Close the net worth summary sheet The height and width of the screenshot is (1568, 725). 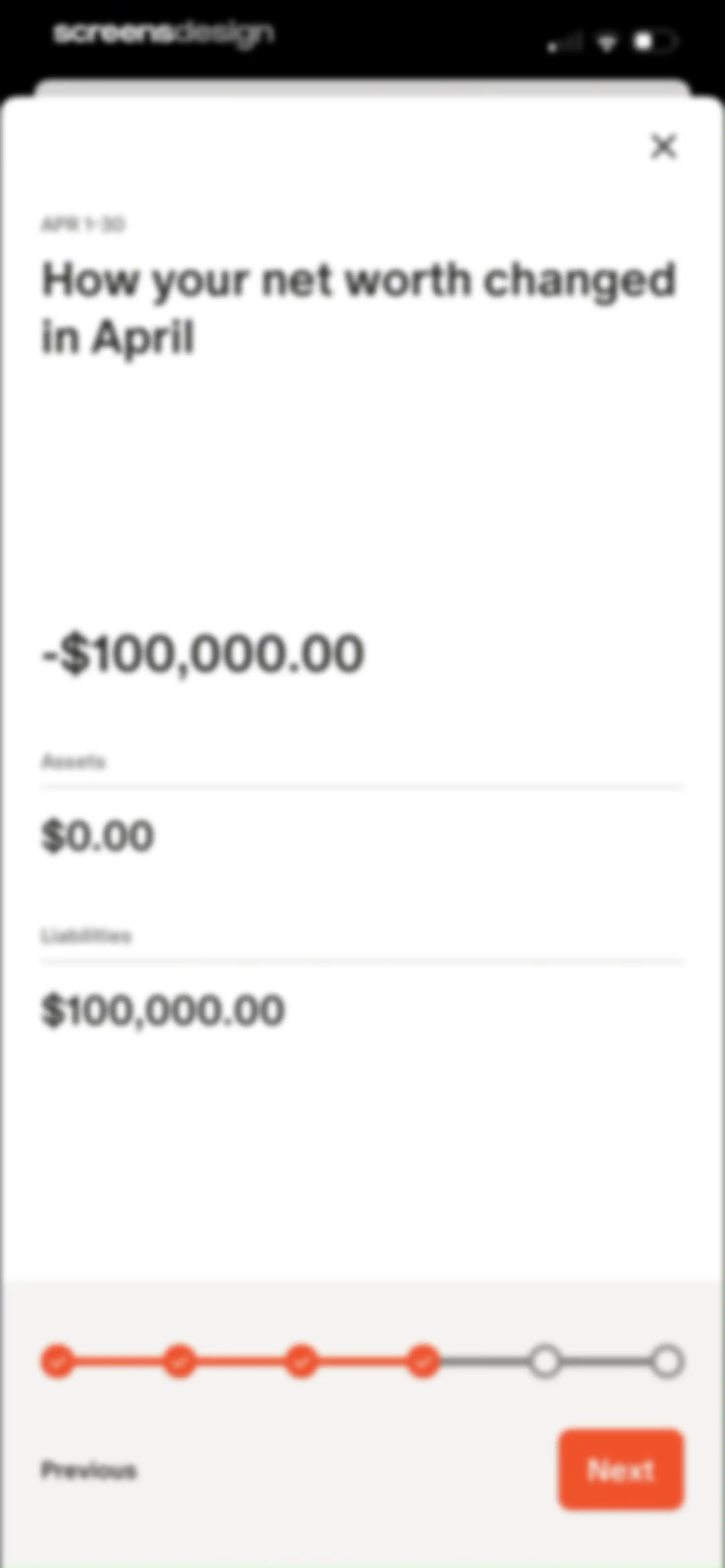(664, 146)
